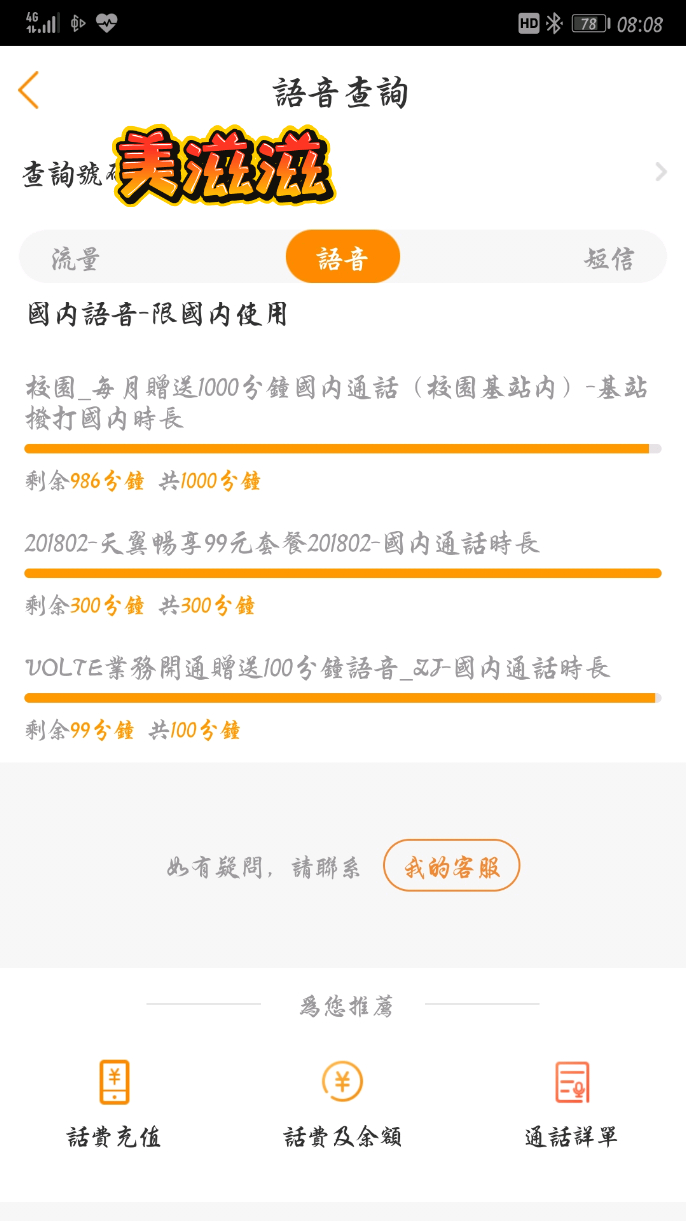Contact 我的客服 support
Image resolution: width=686 pixels, height=1221 pixels.
(x=451, y=865)
